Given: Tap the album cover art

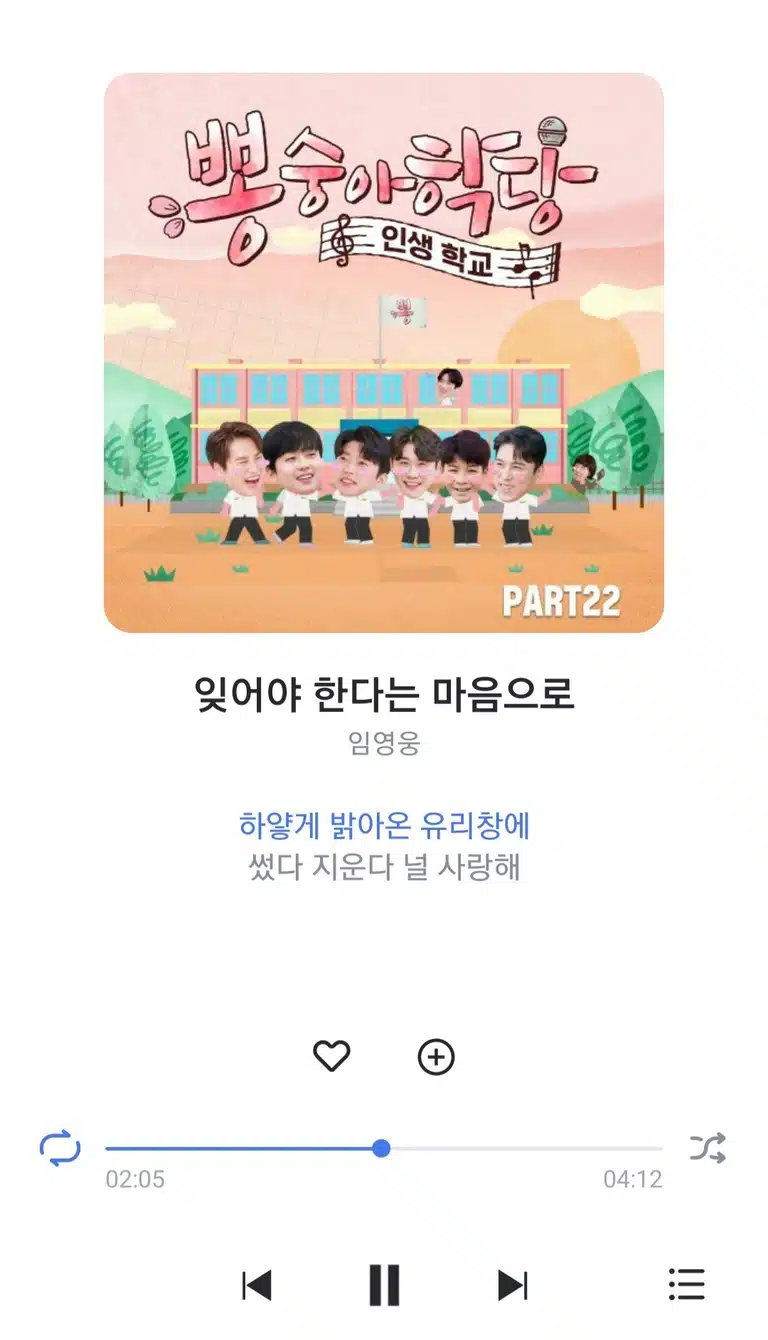Looking at the screenshot, I should (x=384, y=352).
